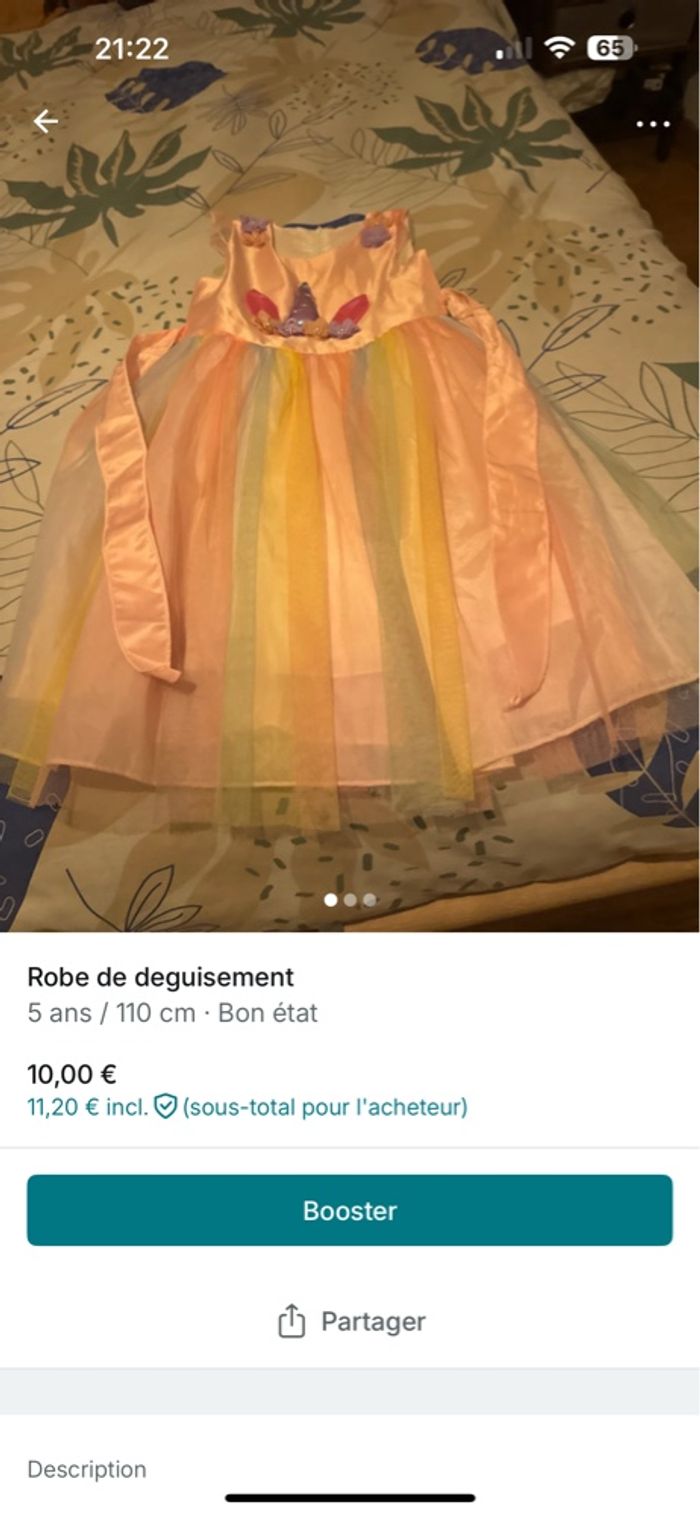
Task: Open the buyer protection shield info
Action: pyautogui.click(x=166, y=1107)
